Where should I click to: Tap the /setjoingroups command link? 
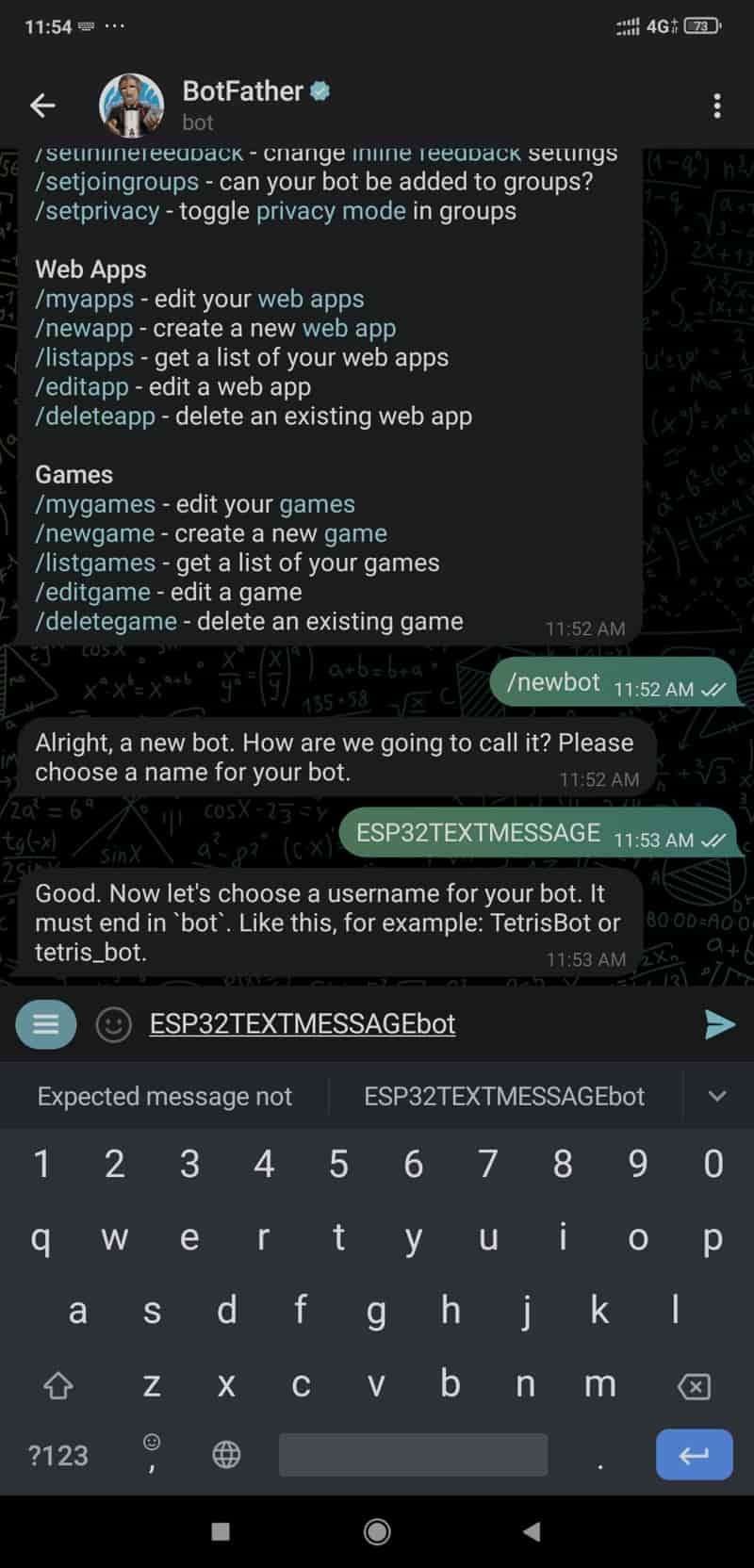[117, 181]
